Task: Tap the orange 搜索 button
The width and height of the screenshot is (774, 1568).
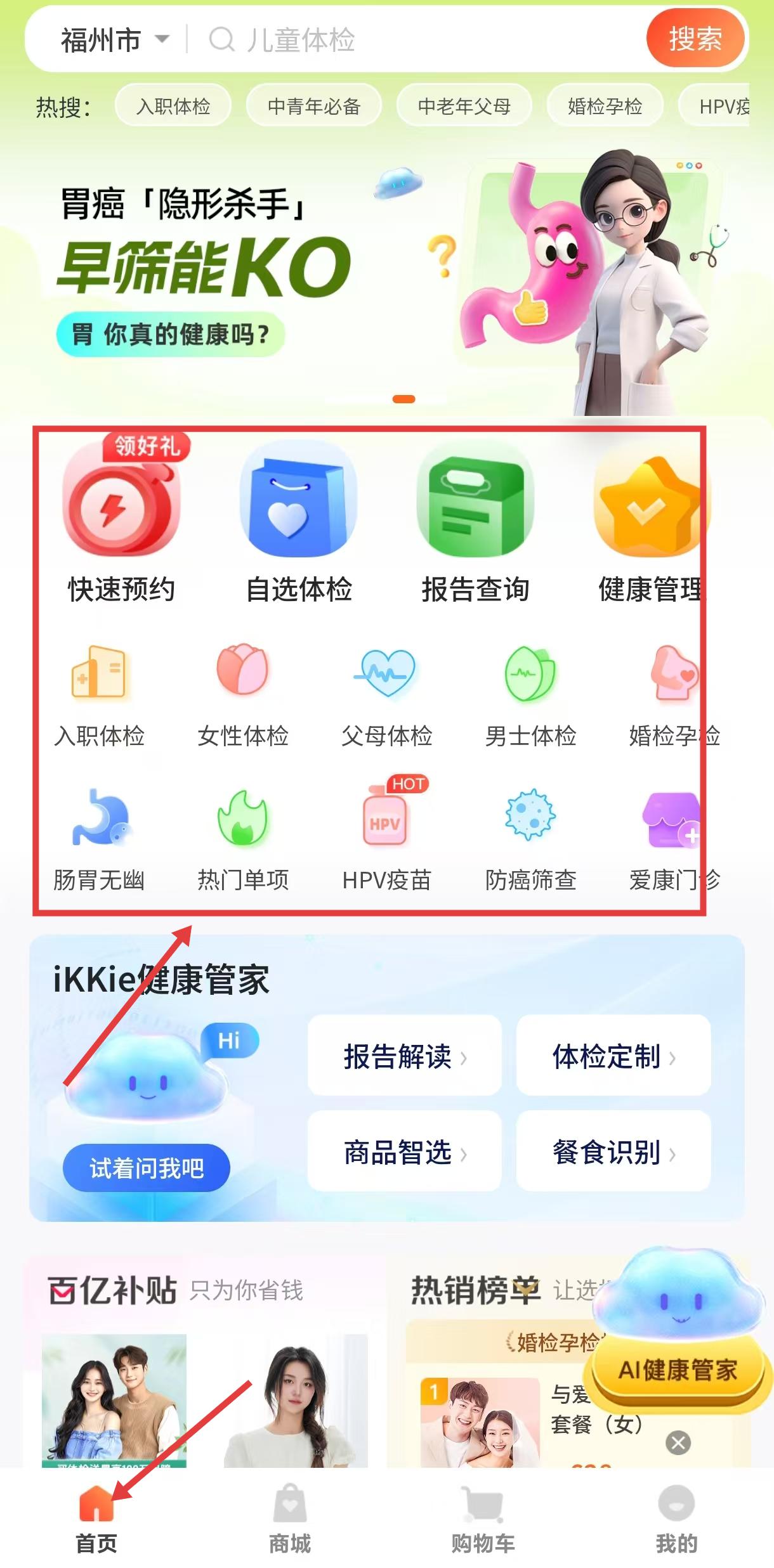Action: (695, 39)
